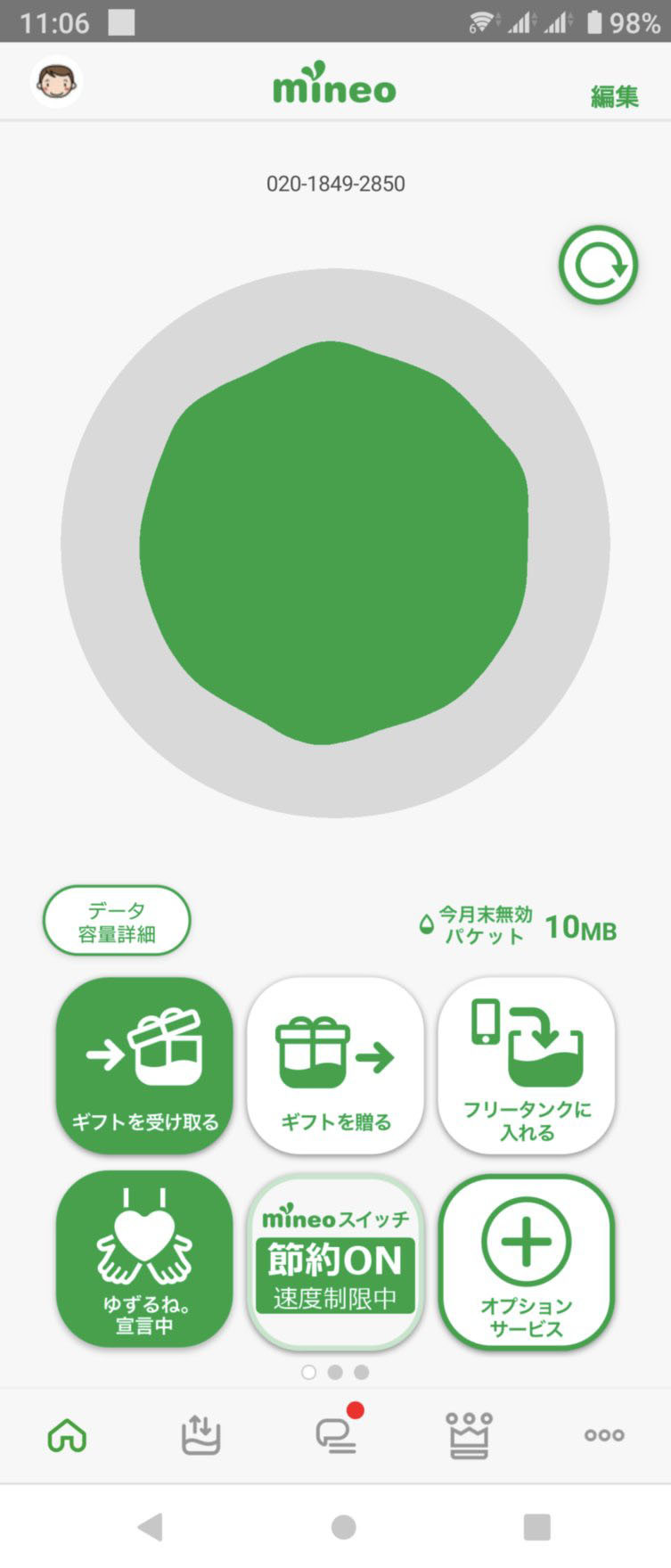Open the recent apps overview
This screenshot has width=671, height=1568.
pyautogui.click(x=536, y=1527)
